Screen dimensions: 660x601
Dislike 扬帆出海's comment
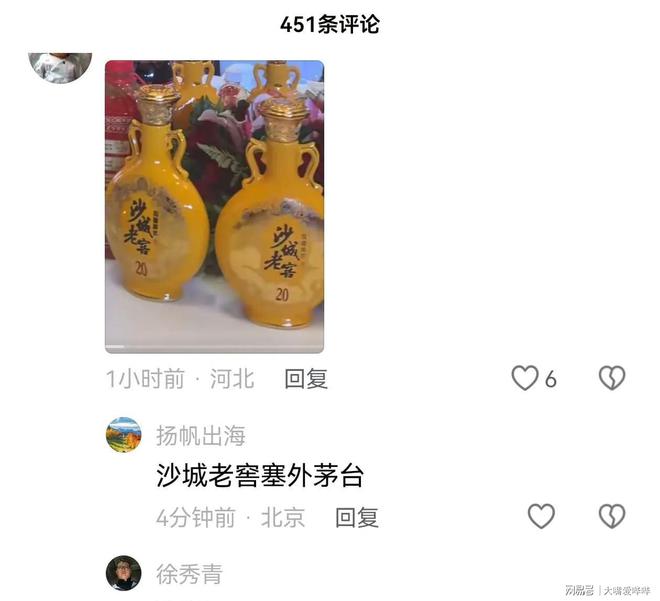tap(611, 516)
